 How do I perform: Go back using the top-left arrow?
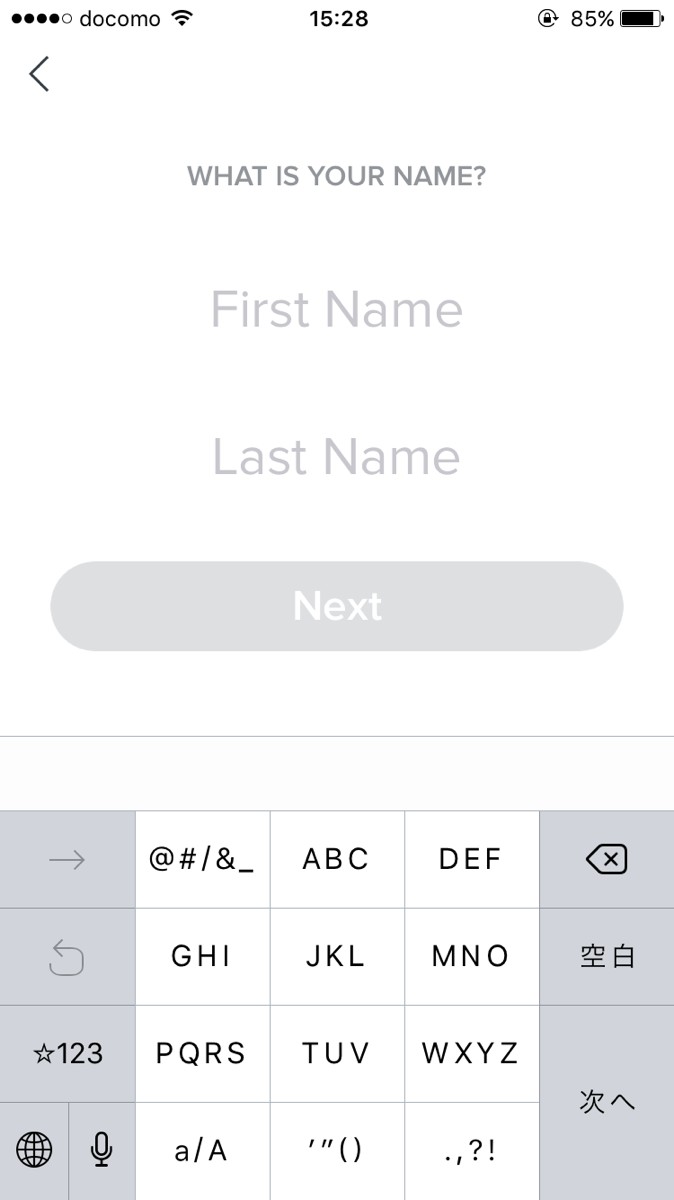click(39, 74)
